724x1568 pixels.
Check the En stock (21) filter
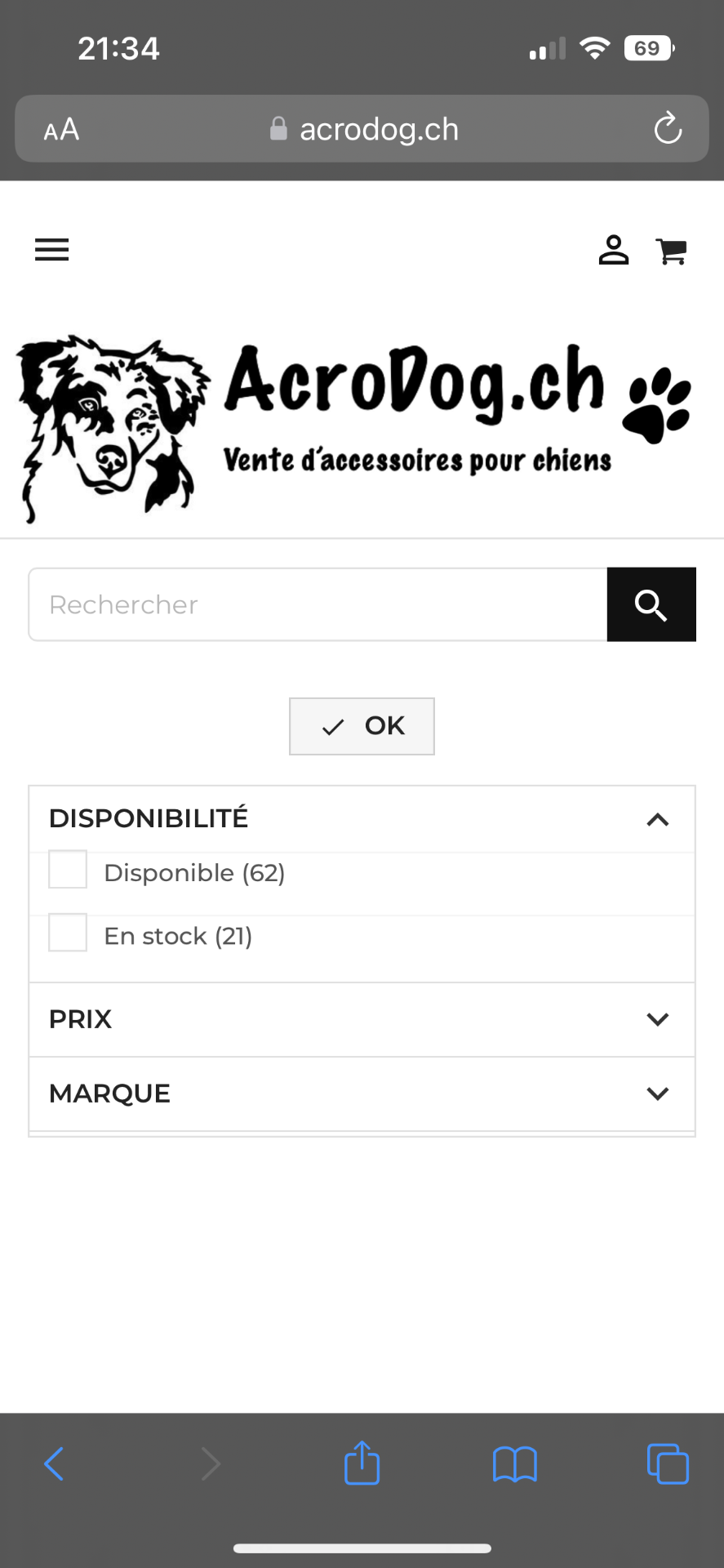[x=68, y=933]
